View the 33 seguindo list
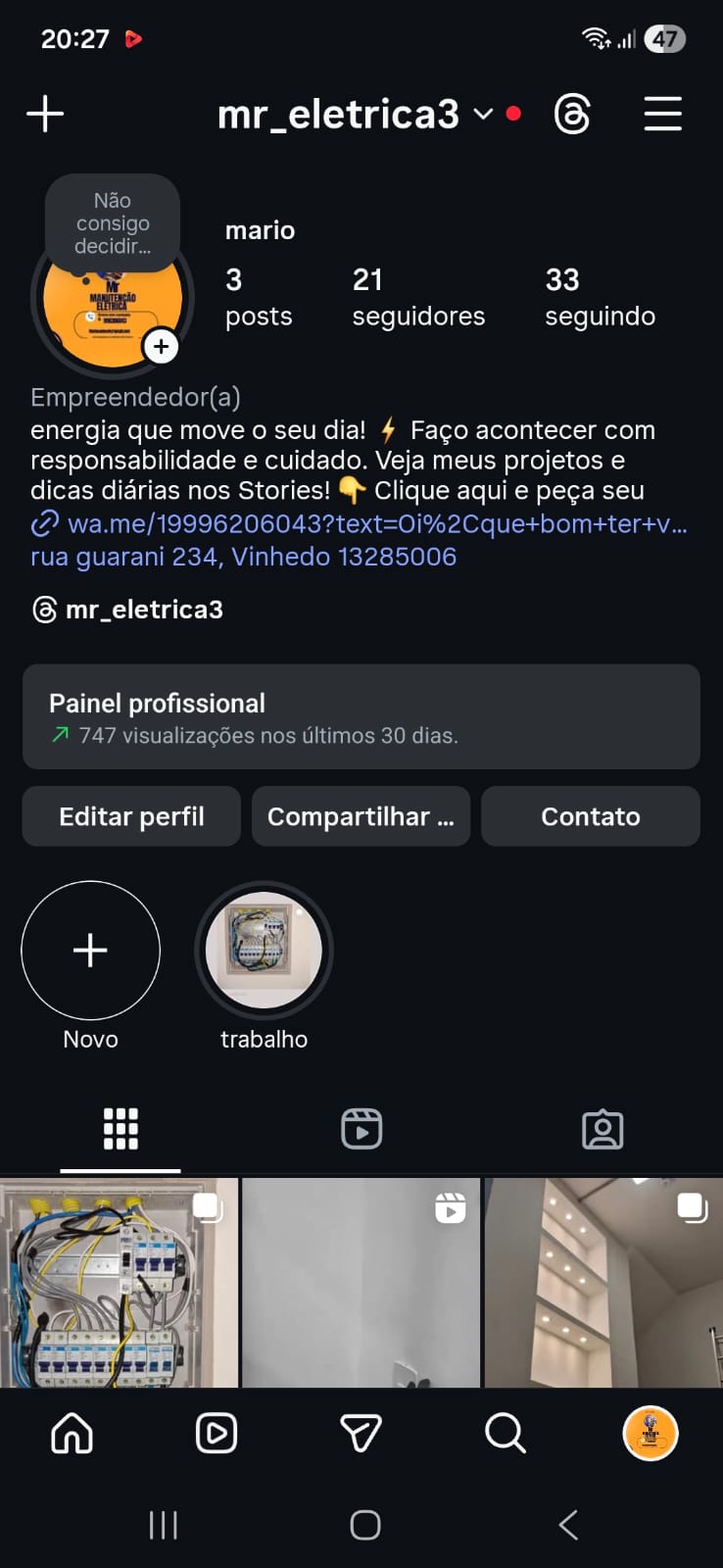The height and width of the screenshot is (1568, 723). pos(600,297)
